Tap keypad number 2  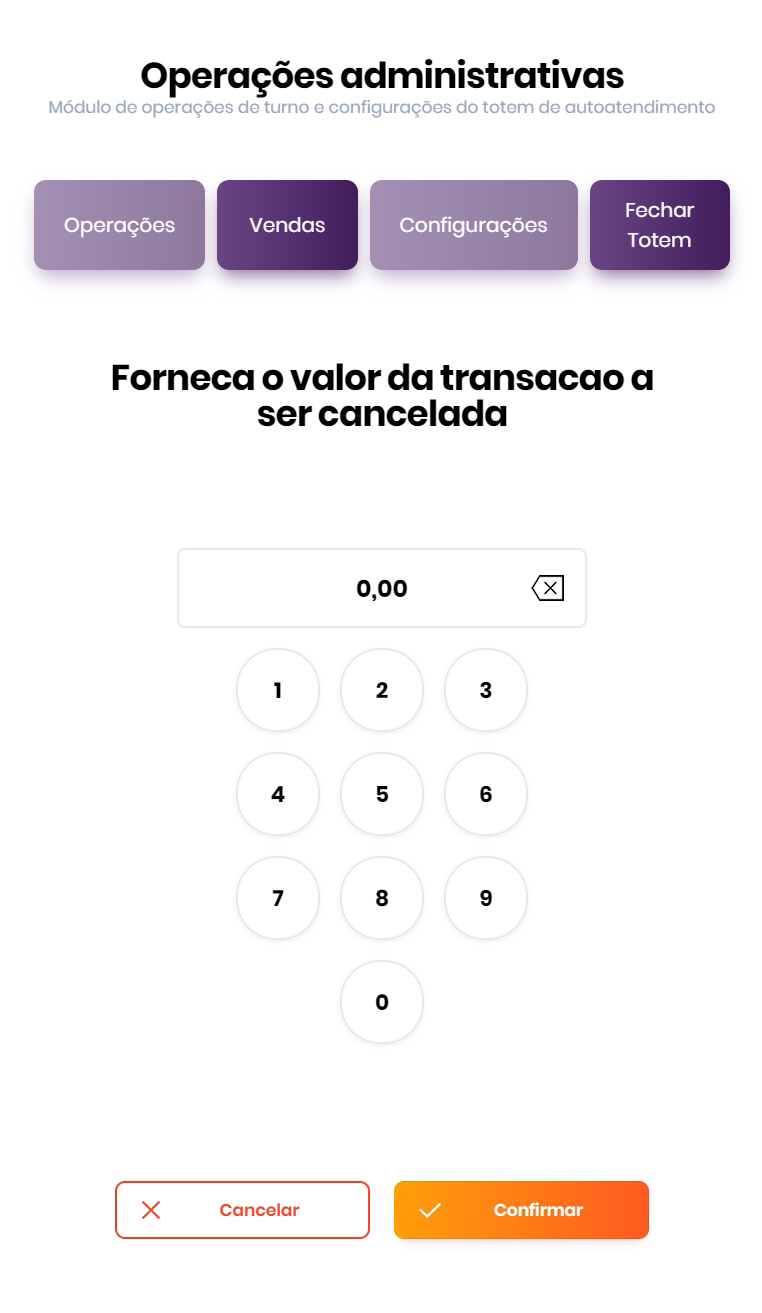pyautogui.click(x=382, y=690)
